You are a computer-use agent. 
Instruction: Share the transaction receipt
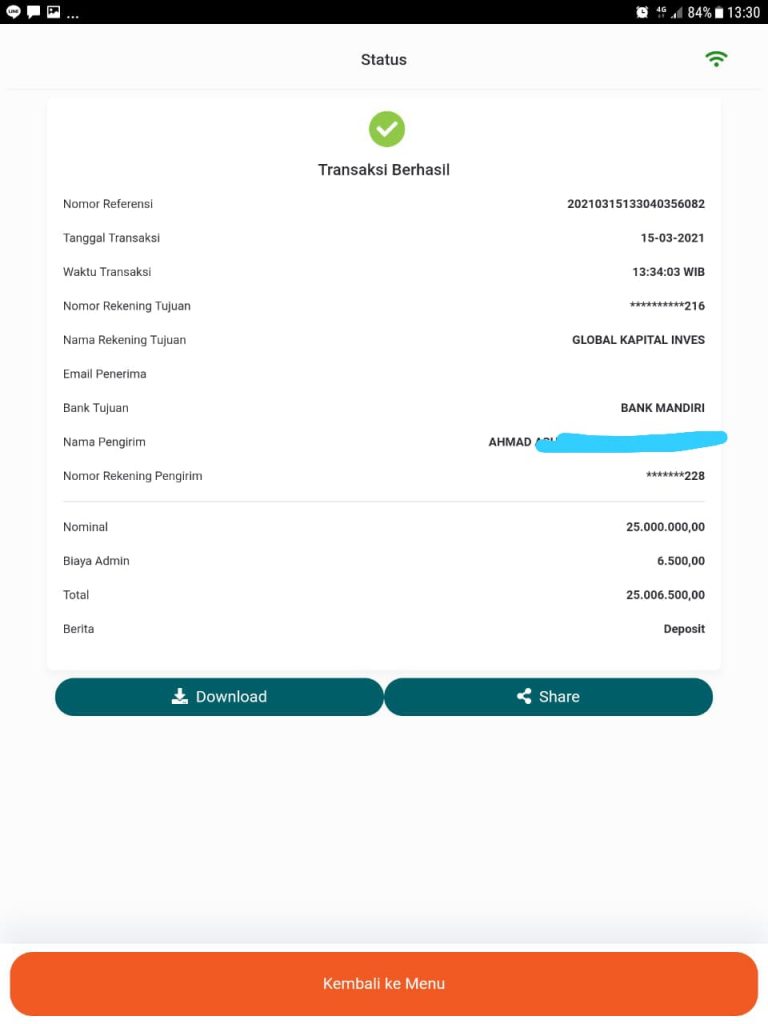pyautogui.click(x=548, y=697)
